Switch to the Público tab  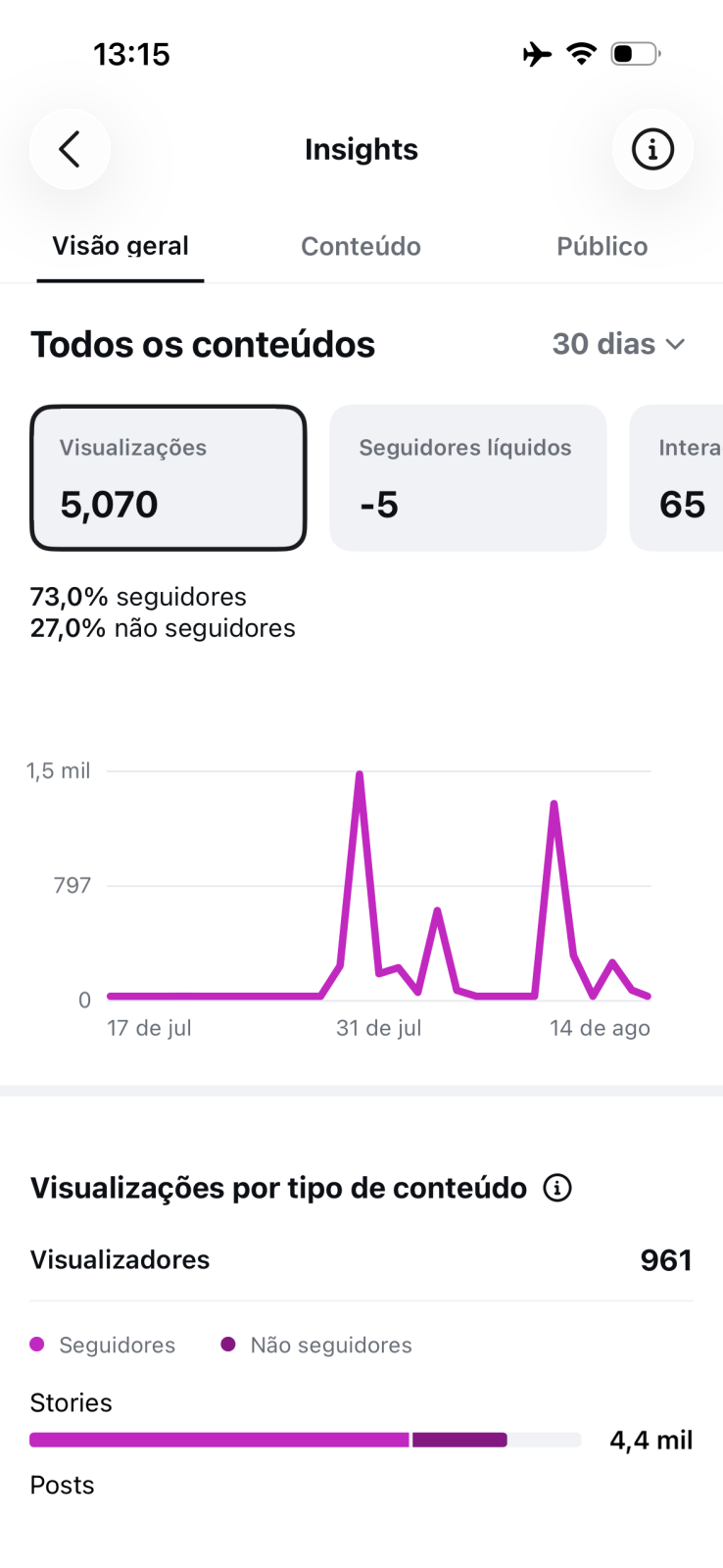point(602,246)
